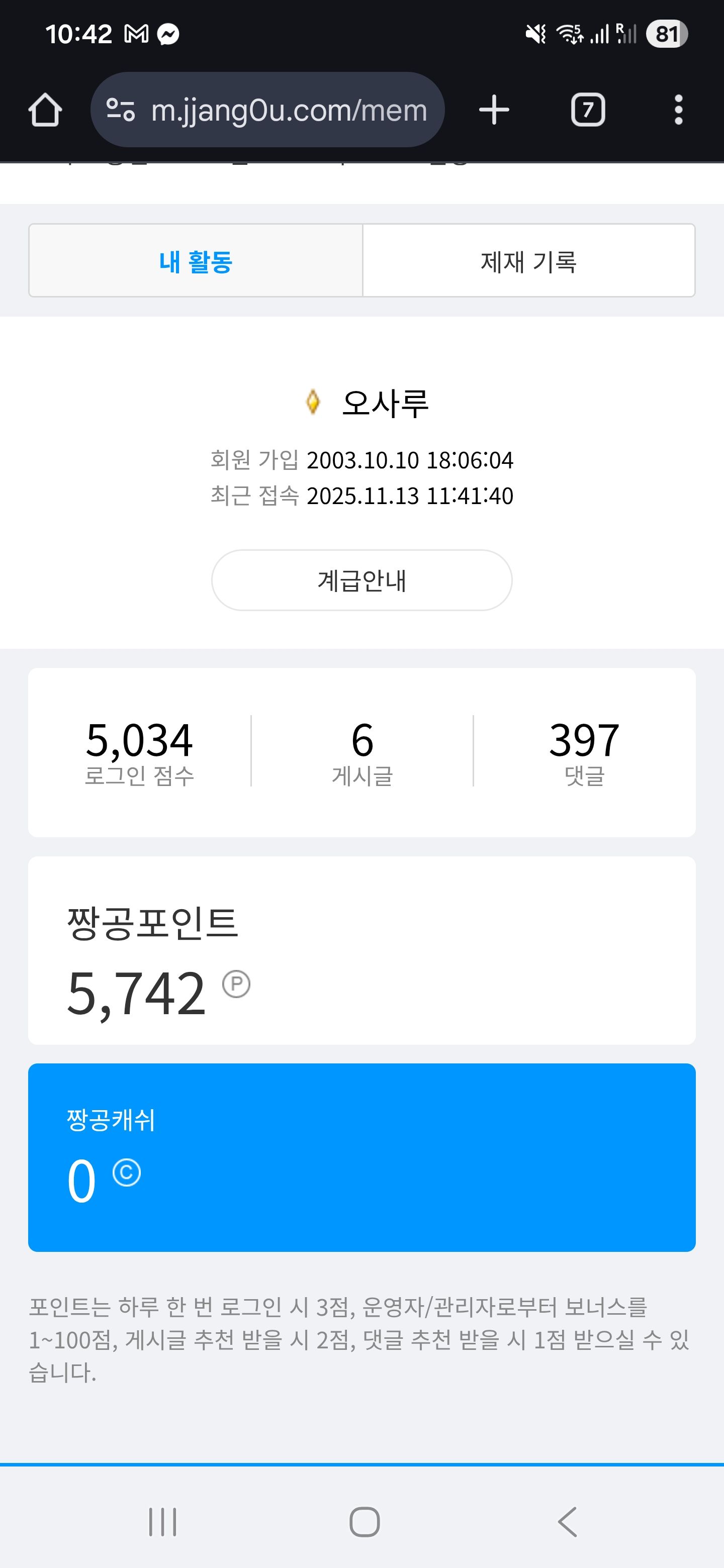Open the browser overflow menu

[678, 110]
